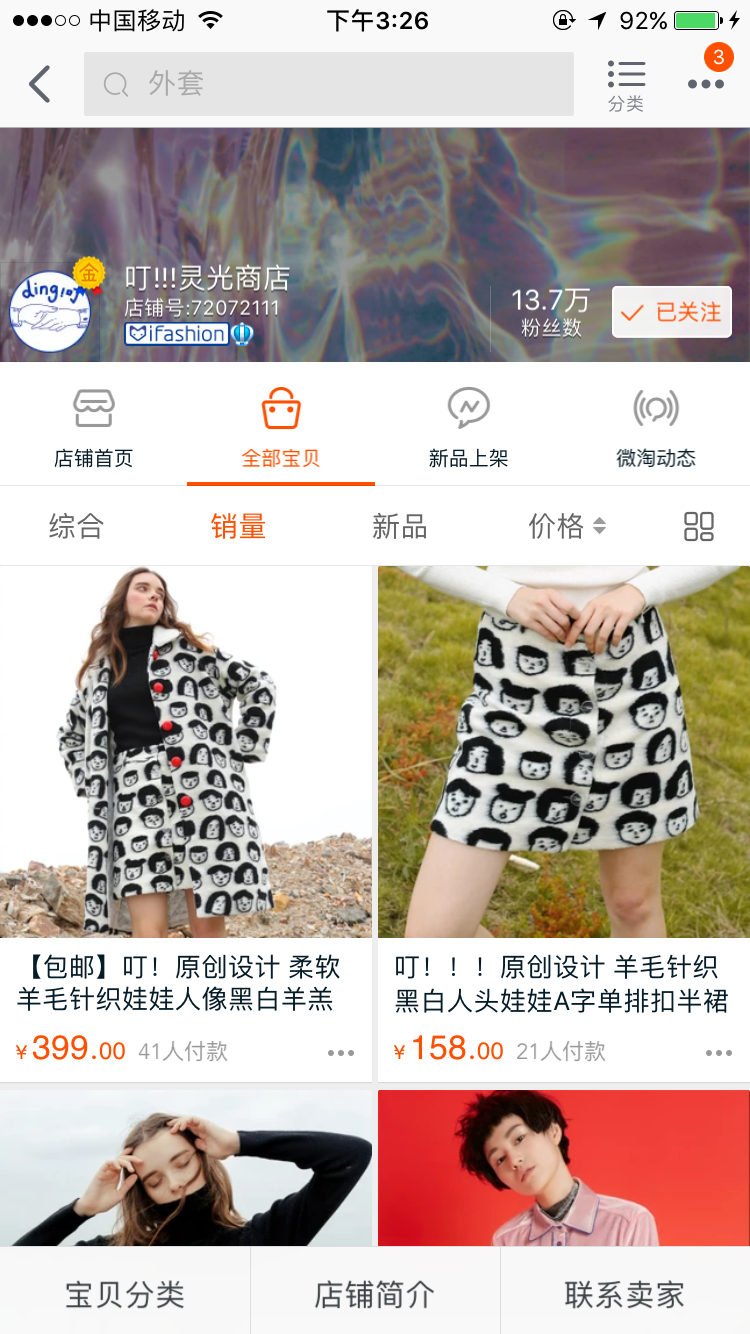
Task: Open the three-dot overflow menu
Action: tap(705, 84)
